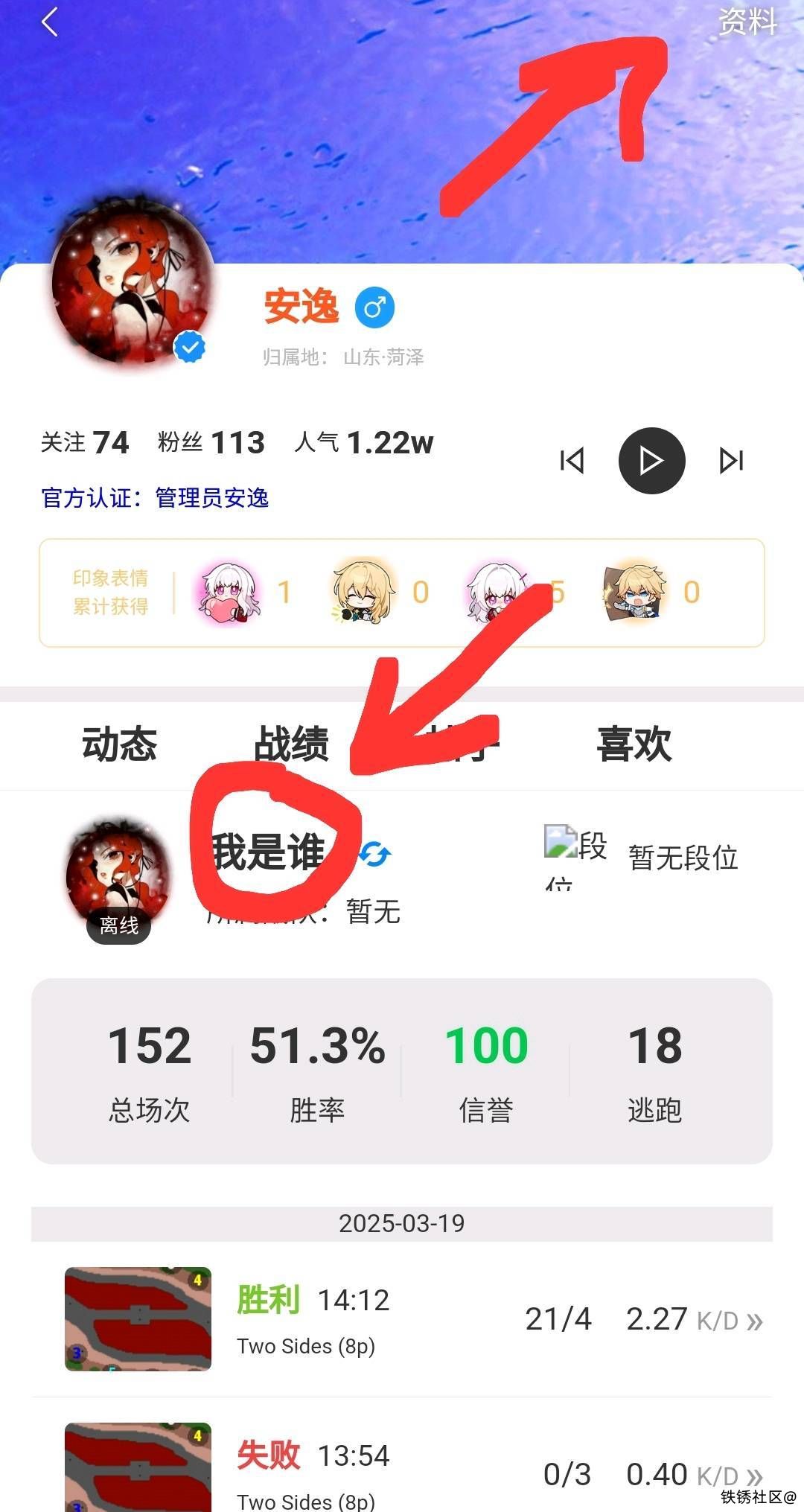View the fans list (粉丝 113)
804x1512 pixels.
pos(211,443)
